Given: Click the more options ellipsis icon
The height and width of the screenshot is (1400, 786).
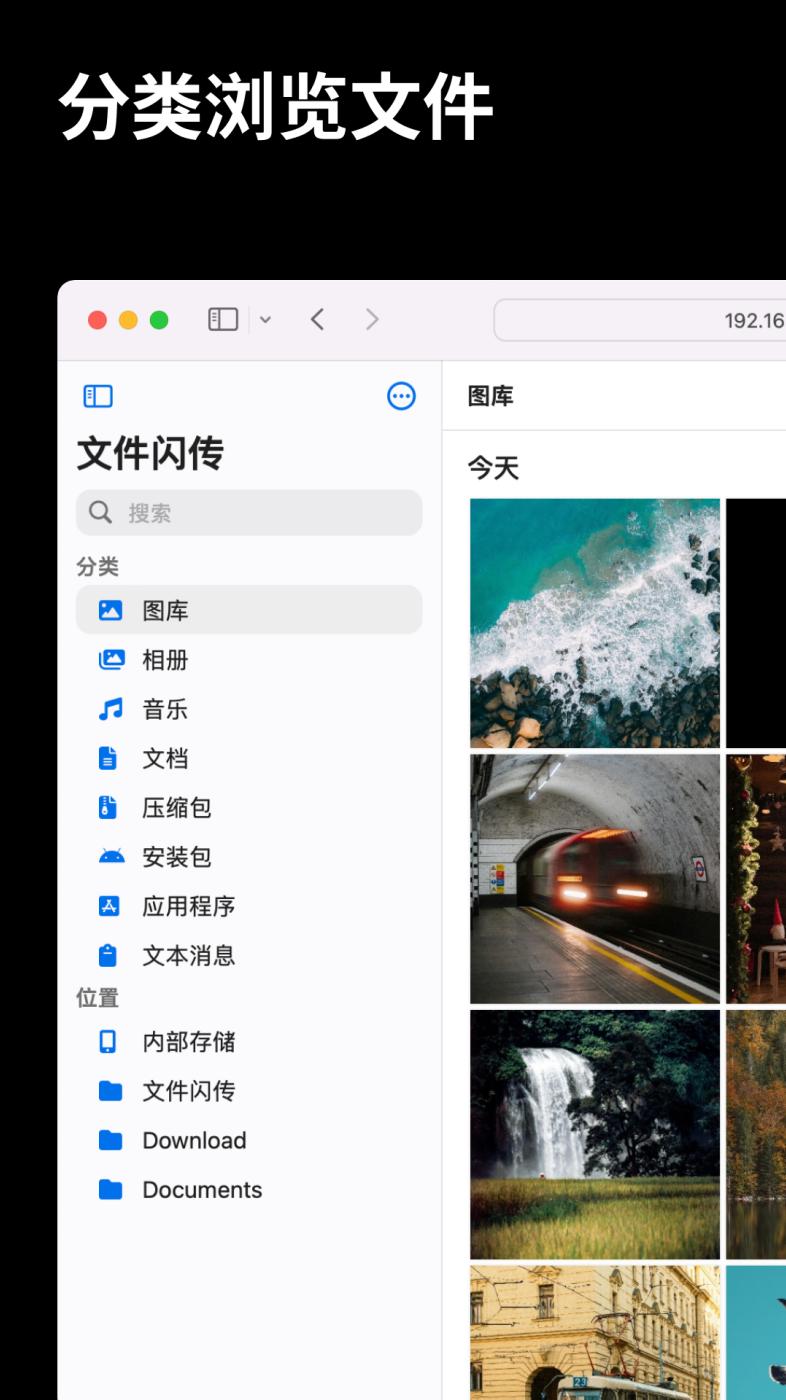Looking at the screenshot, I should point(401,396).
